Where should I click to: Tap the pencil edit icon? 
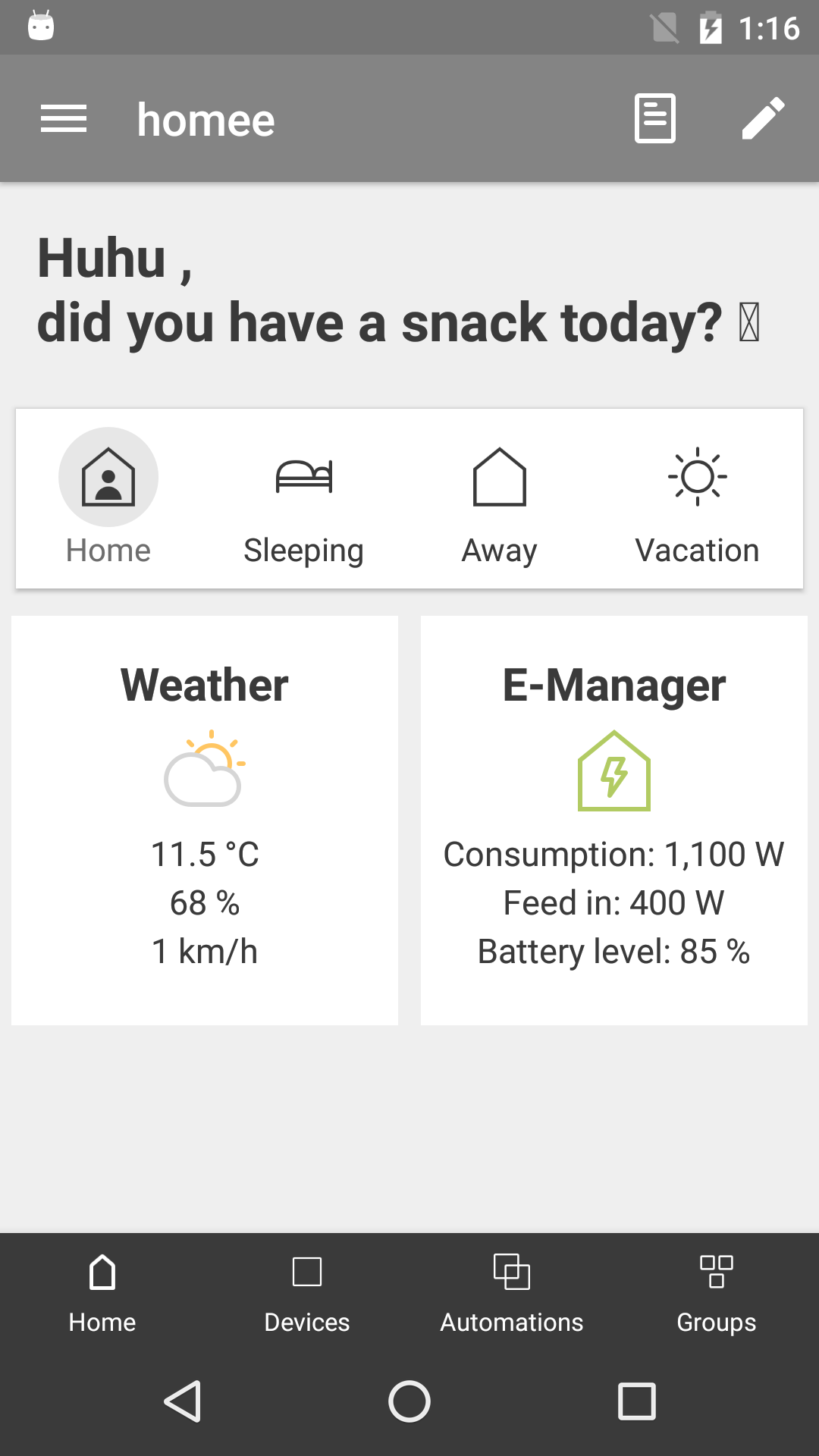pyautogui.click(x=763, y=118)
